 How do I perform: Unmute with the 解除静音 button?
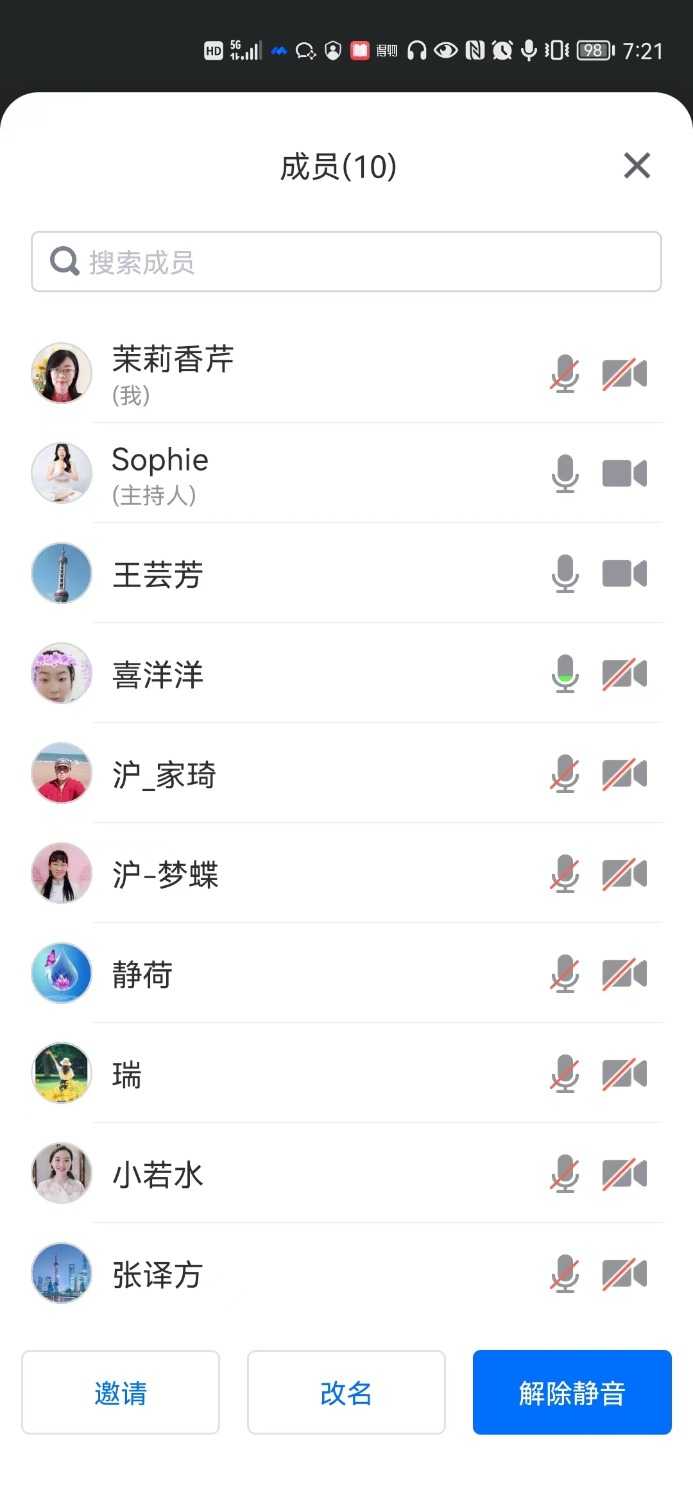[572, 1392]
